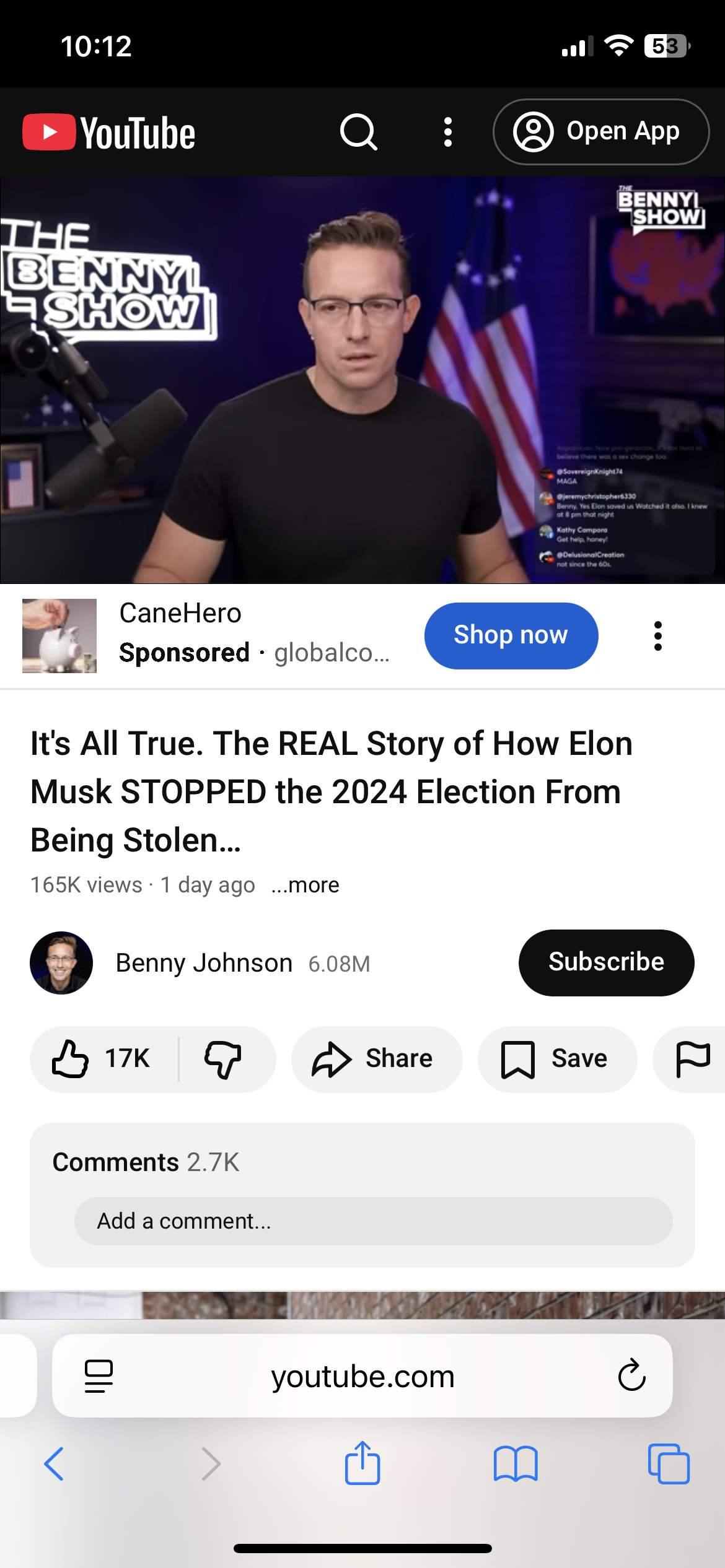The height and width of the screenshot is (1568, 725).
Task: Tap Shop now on CaneHero ad
Action: tap(511, 635)
